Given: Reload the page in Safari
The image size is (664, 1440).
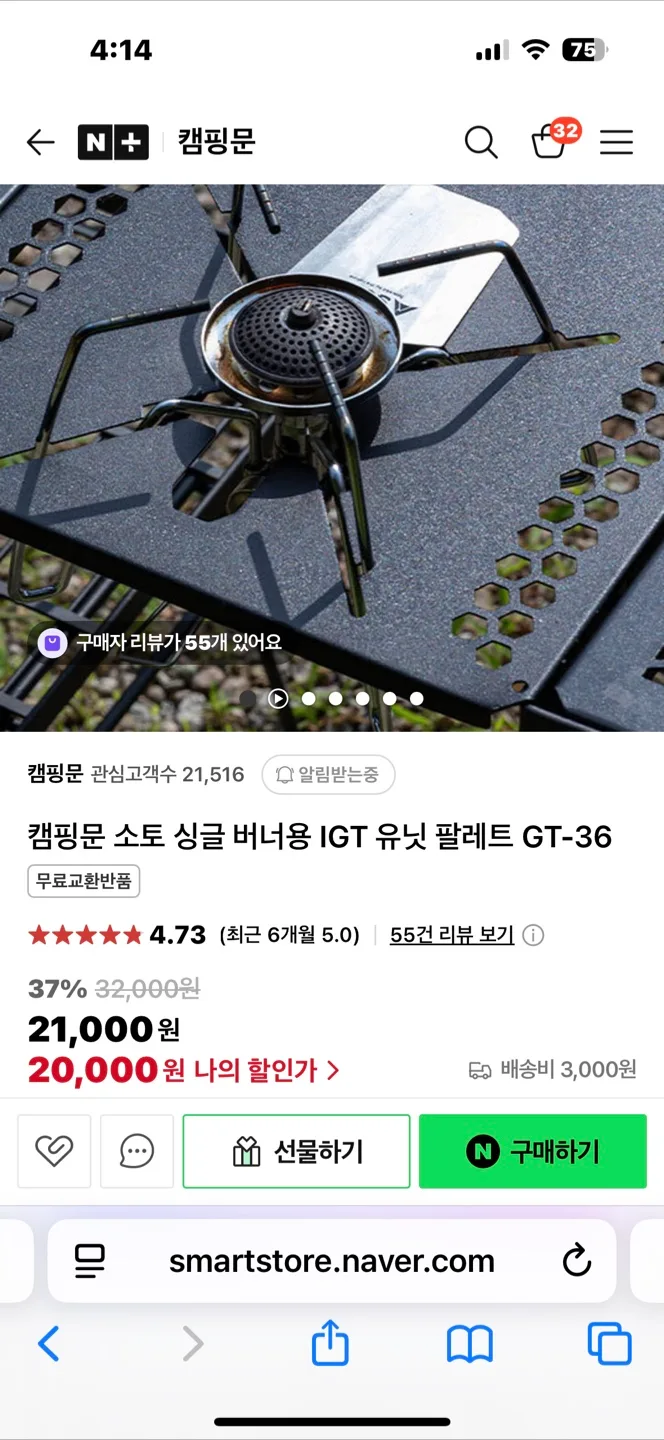Looking at the screenshot, I should [577, 1261].
